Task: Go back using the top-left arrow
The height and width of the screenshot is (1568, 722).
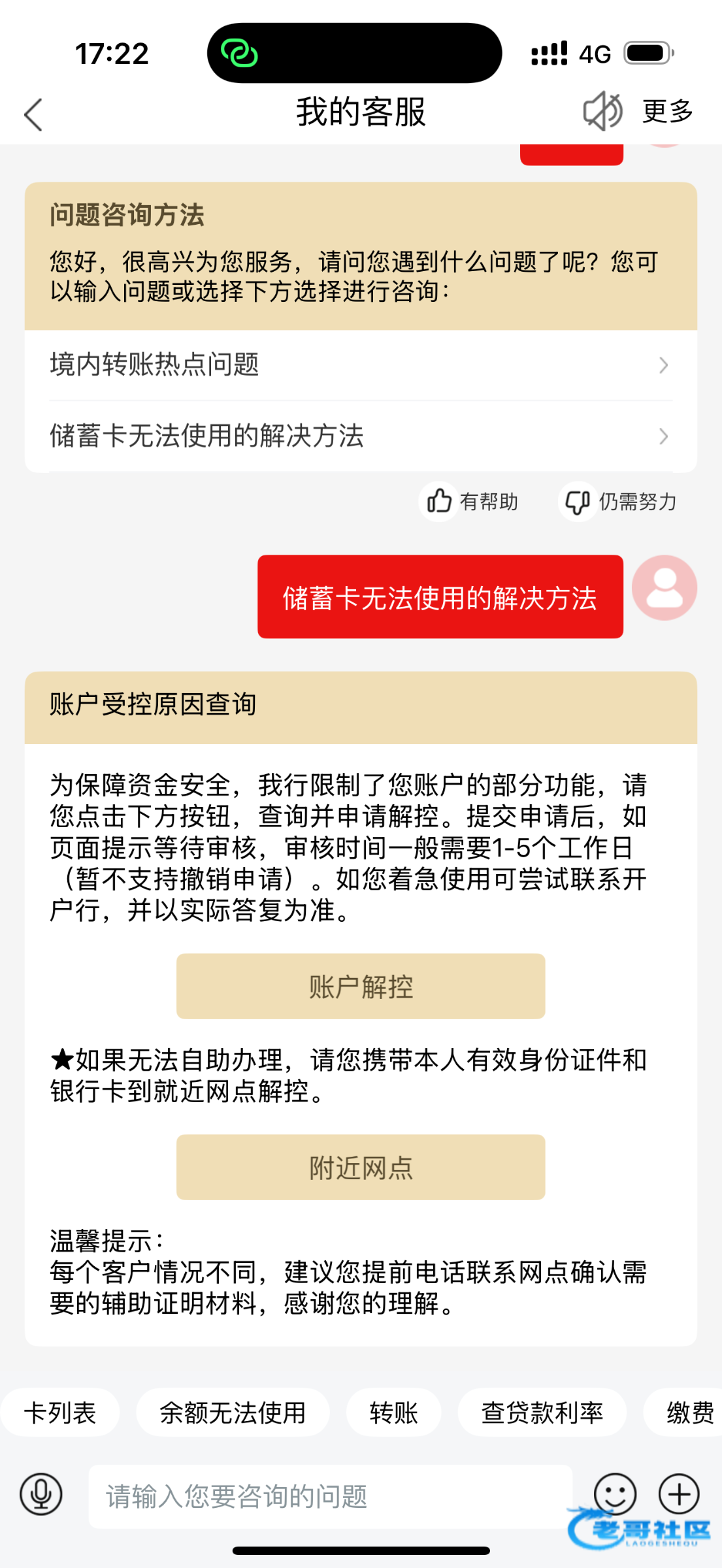Action: [x=33, y=115]
